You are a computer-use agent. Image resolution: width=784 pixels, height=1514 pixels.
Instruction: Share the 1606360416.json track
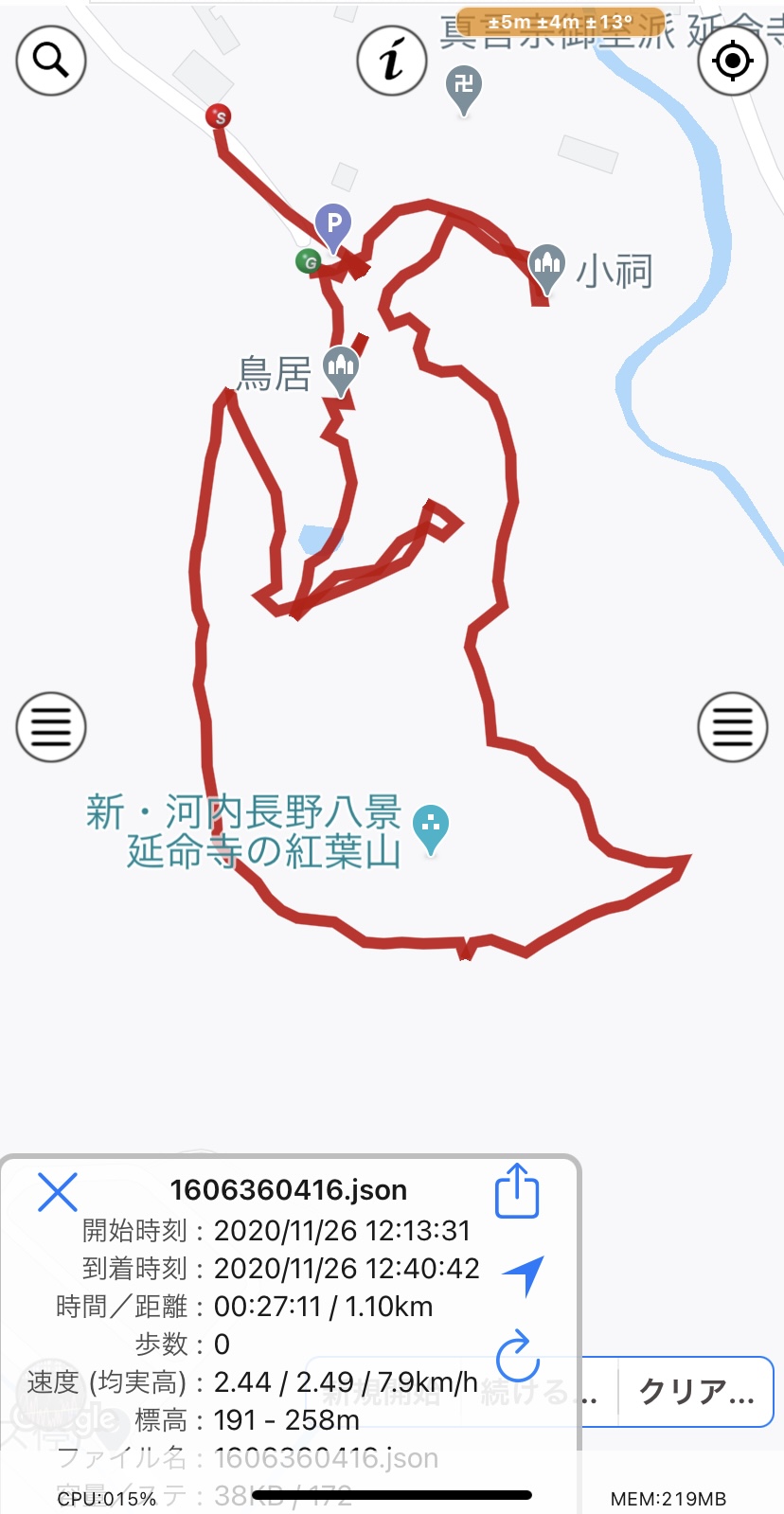tap(517, 1191)
